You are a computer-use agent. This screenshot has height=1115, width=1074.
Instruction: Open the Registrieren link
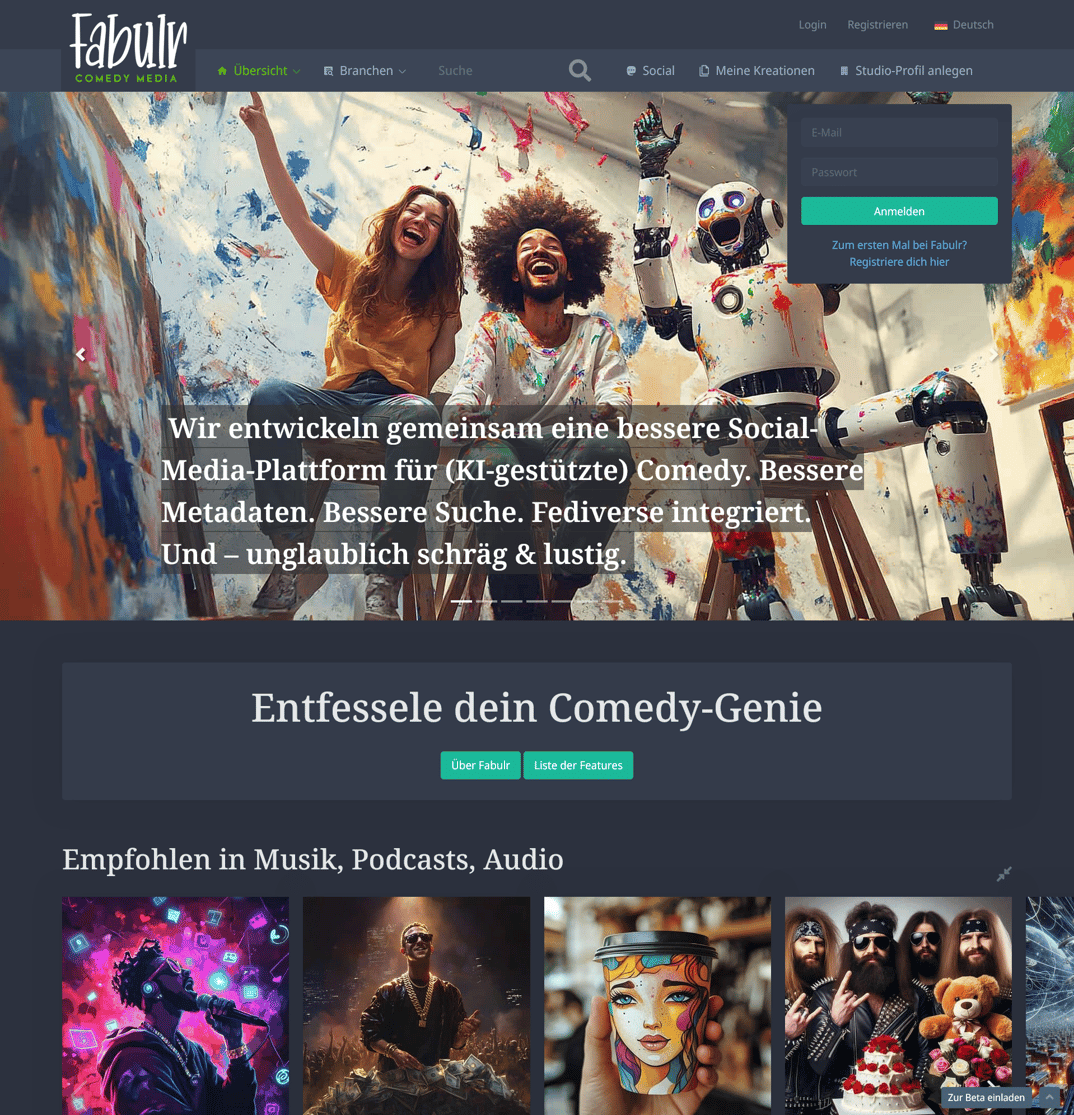coord(877,25)
